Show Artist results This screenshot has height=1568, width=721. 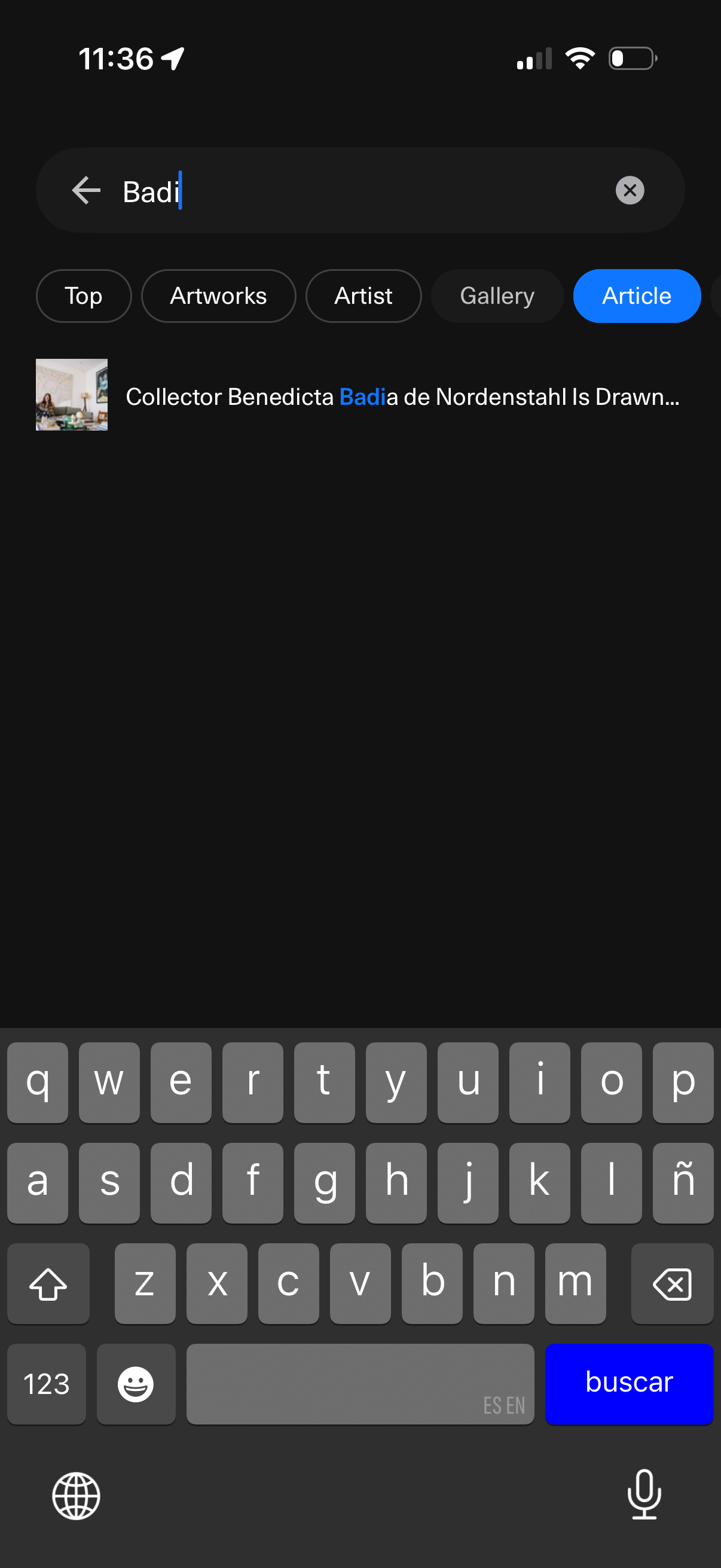point(363,296)
